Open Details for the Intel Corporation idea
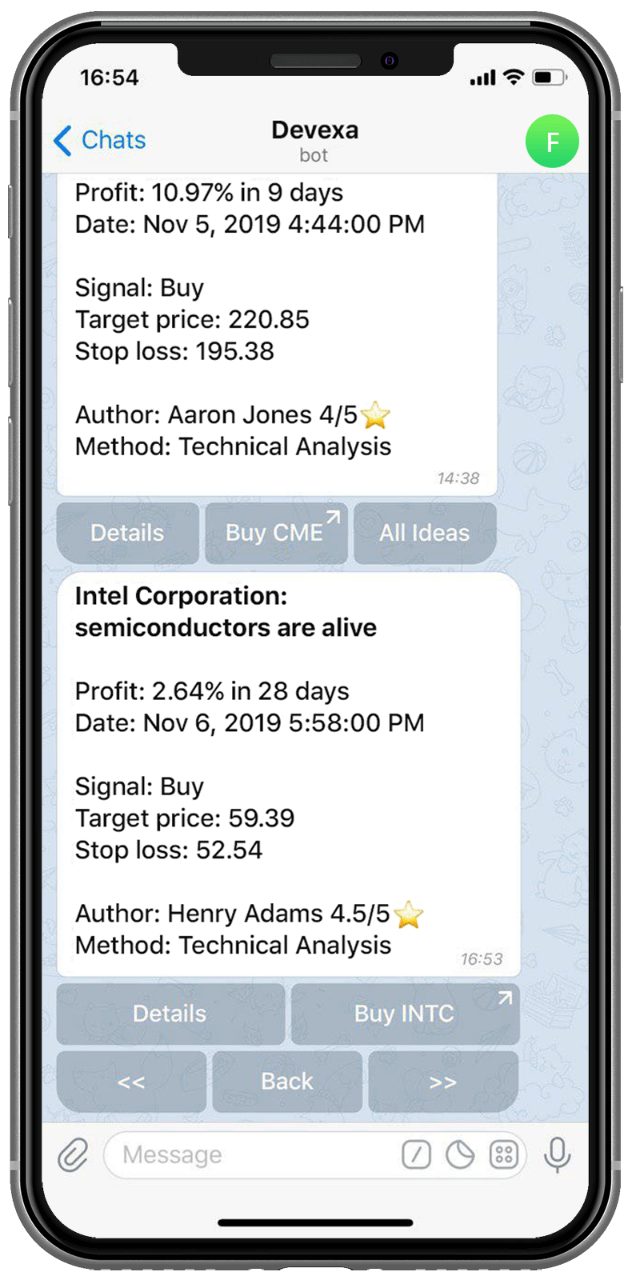Image resolution: width=640 pixels, height=1286 pixels. pos(170,1014)
